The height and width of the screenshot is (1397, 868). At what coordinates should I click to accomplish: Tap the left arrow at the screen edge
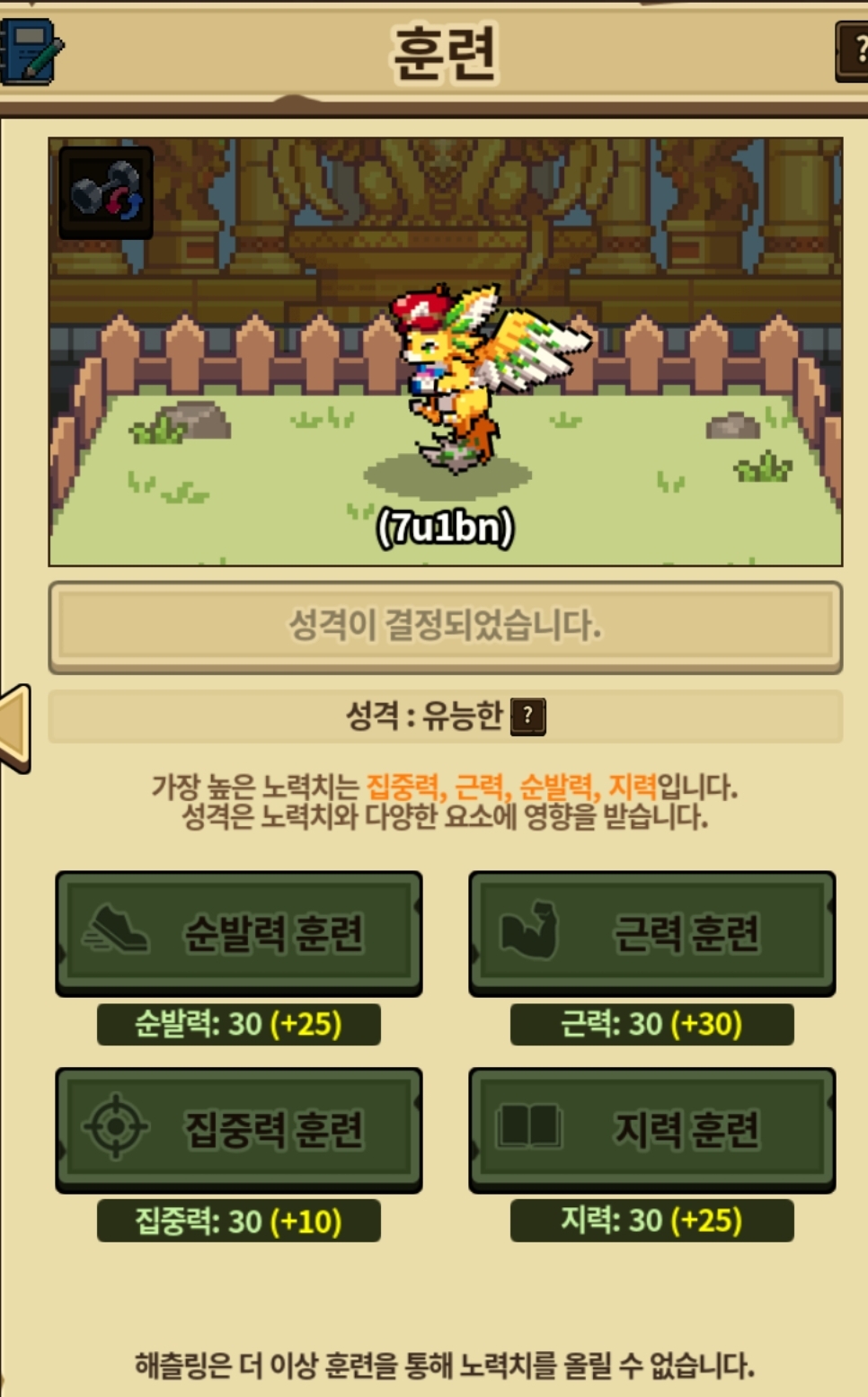(x=15, y=727)
